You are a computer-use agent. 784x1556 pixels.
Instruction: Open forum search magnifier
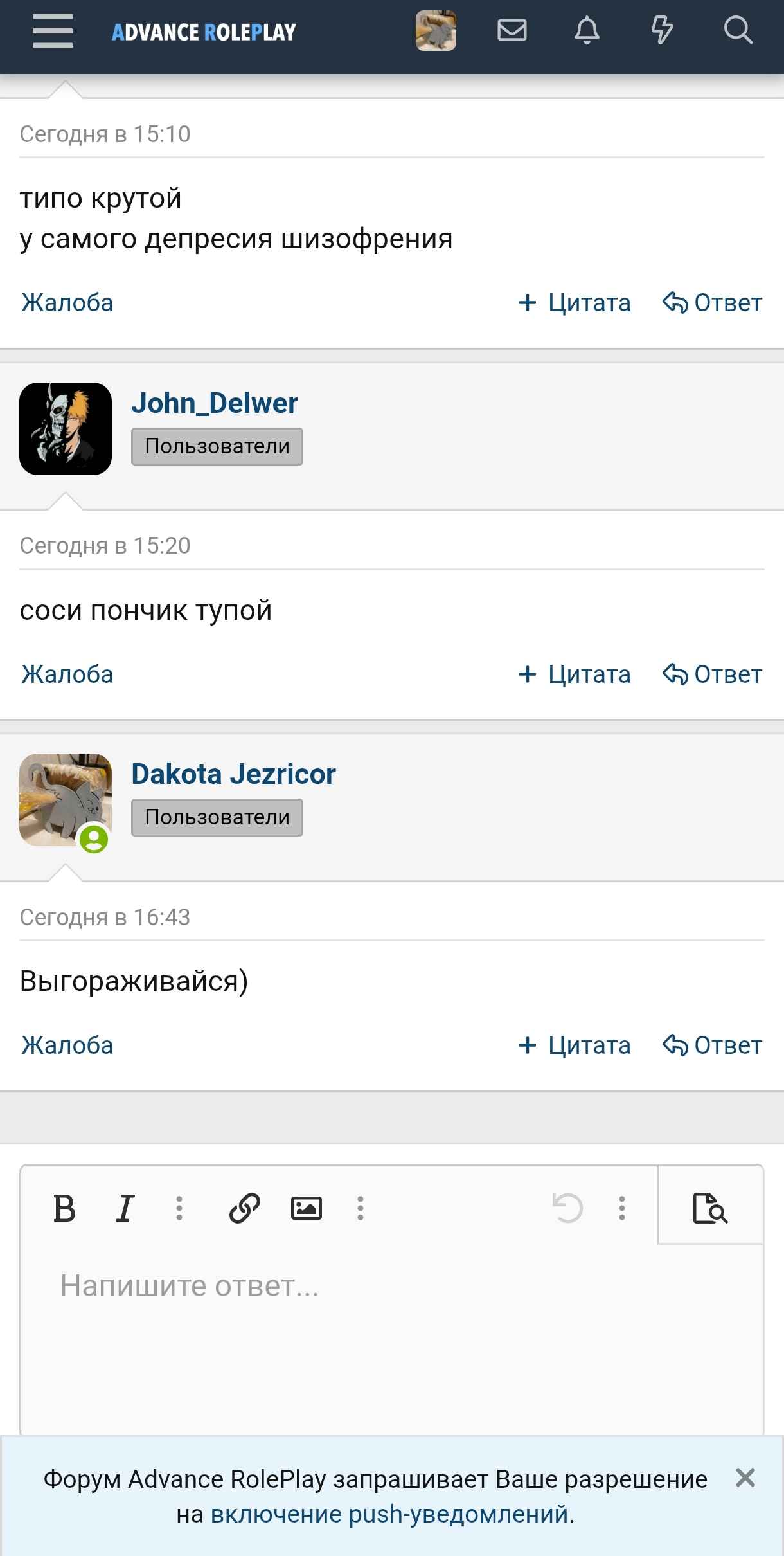[x=738, y=30]
